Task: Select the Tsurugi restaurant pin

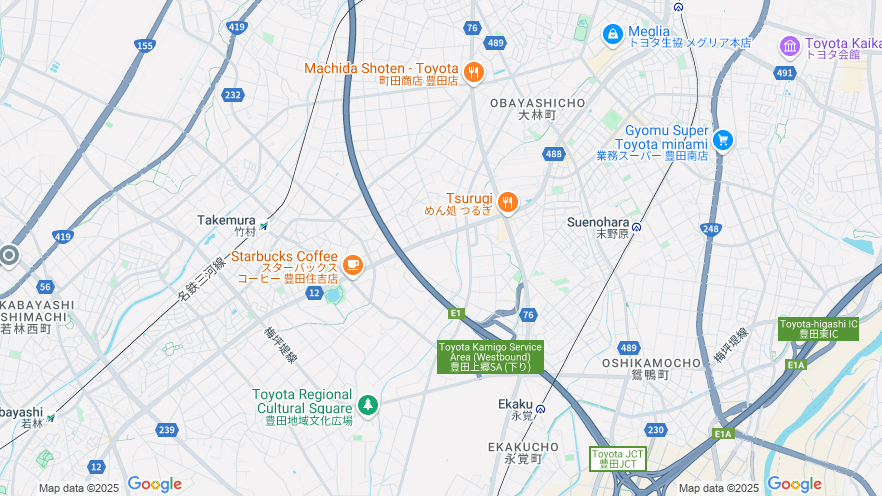Action: point(508,203)
